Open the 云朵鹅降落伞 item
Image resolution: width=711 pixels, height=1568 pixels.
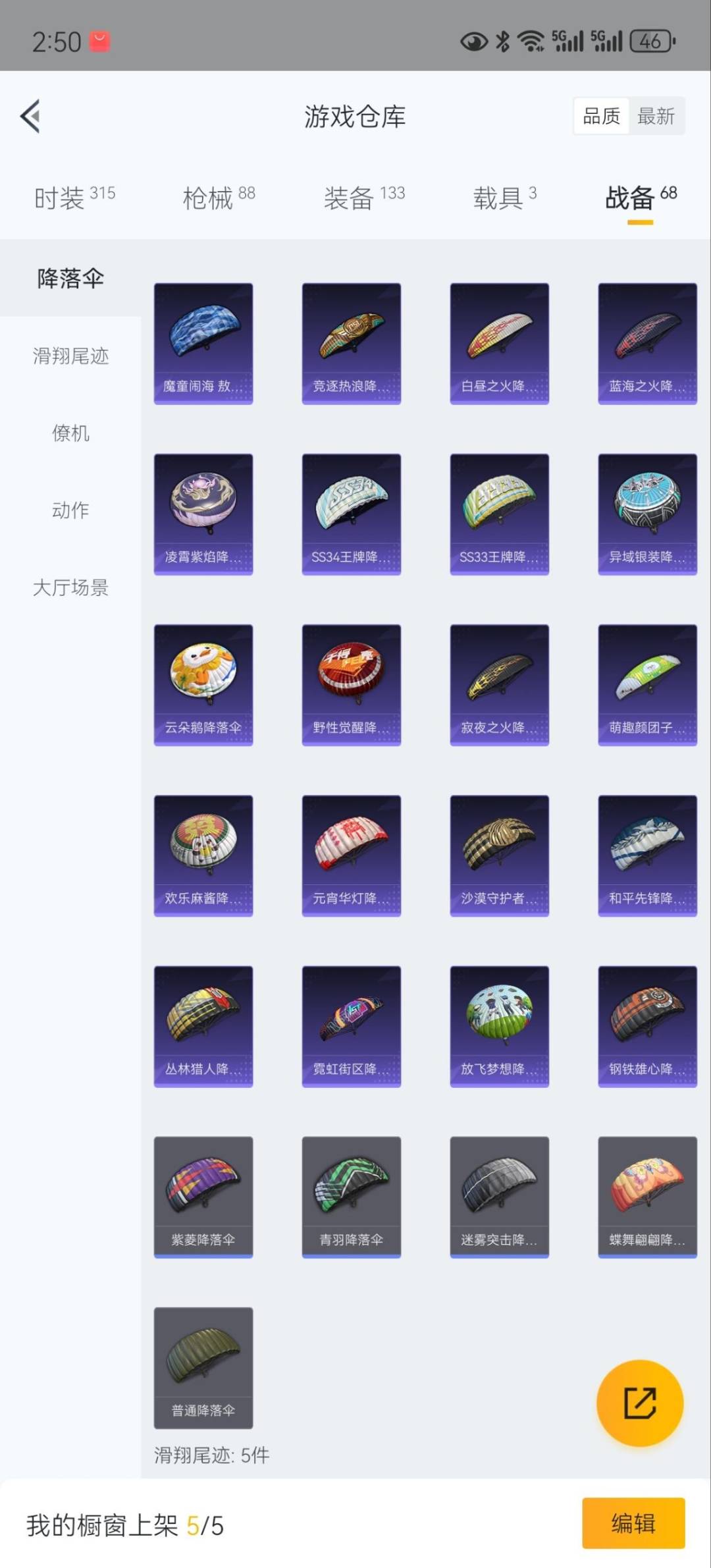click(x=203, y=685)
